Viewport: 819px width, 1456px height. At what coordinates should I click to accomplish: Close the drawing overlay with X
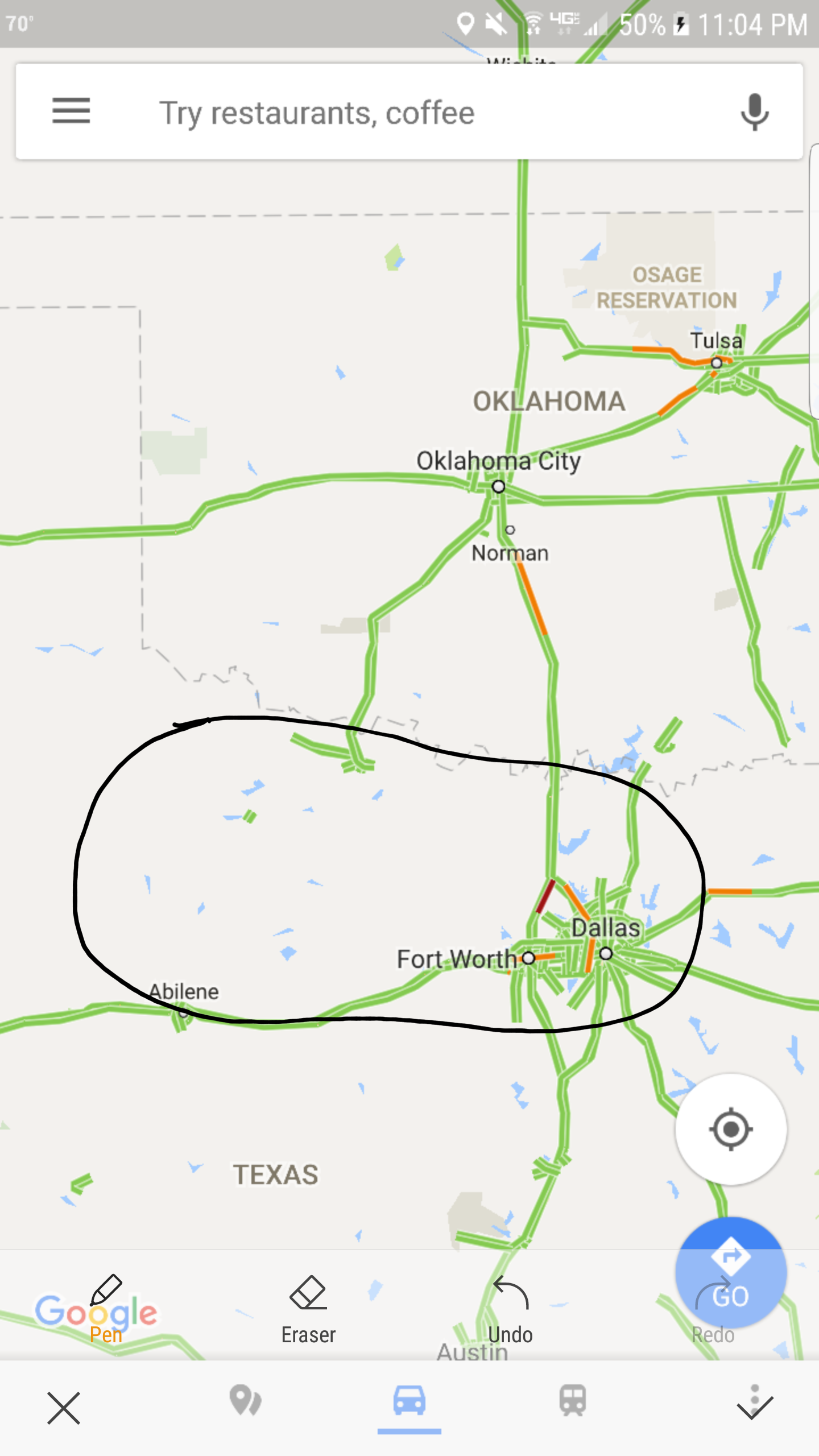click(64, 1408)
